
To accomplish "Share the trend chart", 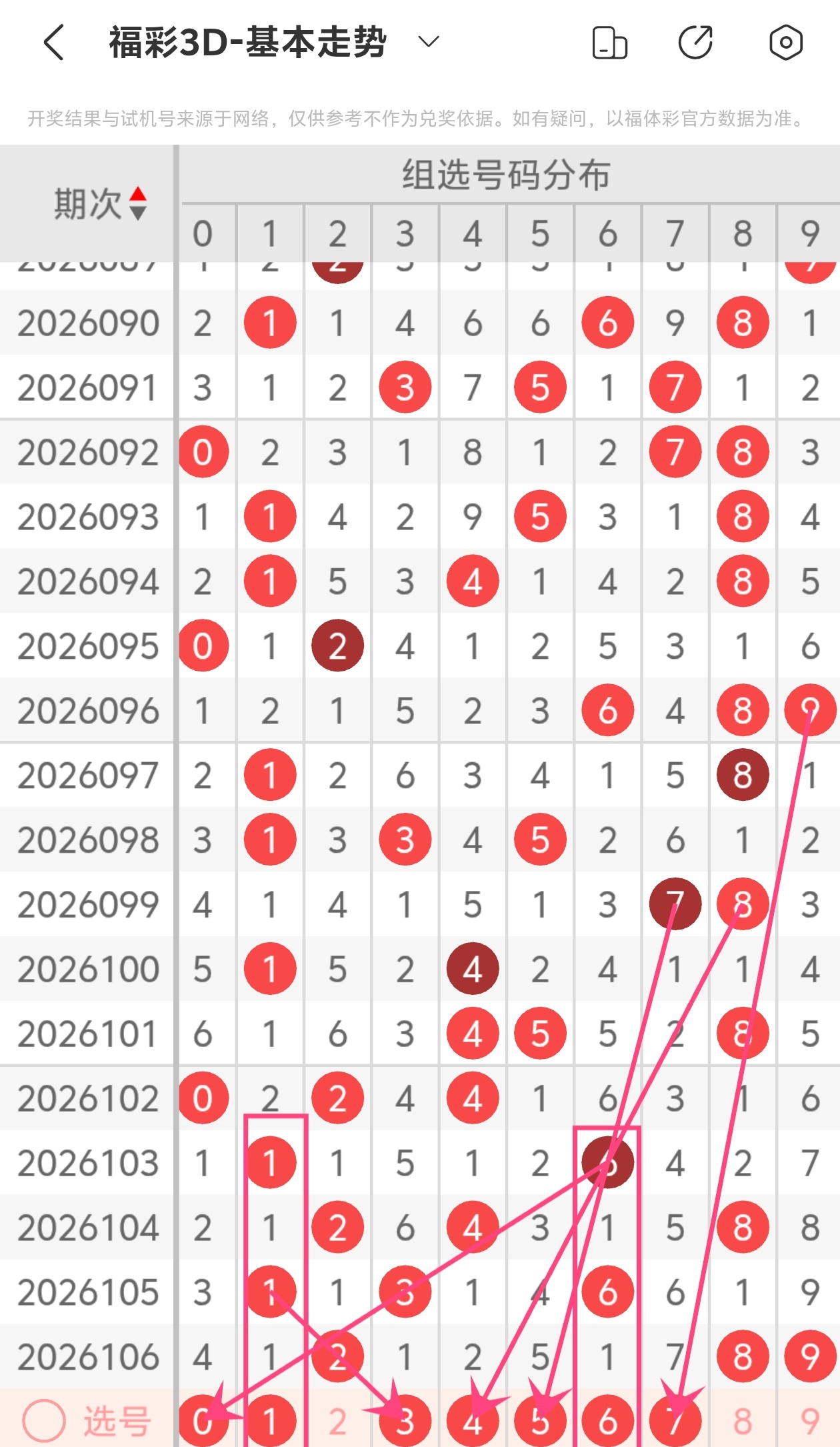I will [695, 43].
